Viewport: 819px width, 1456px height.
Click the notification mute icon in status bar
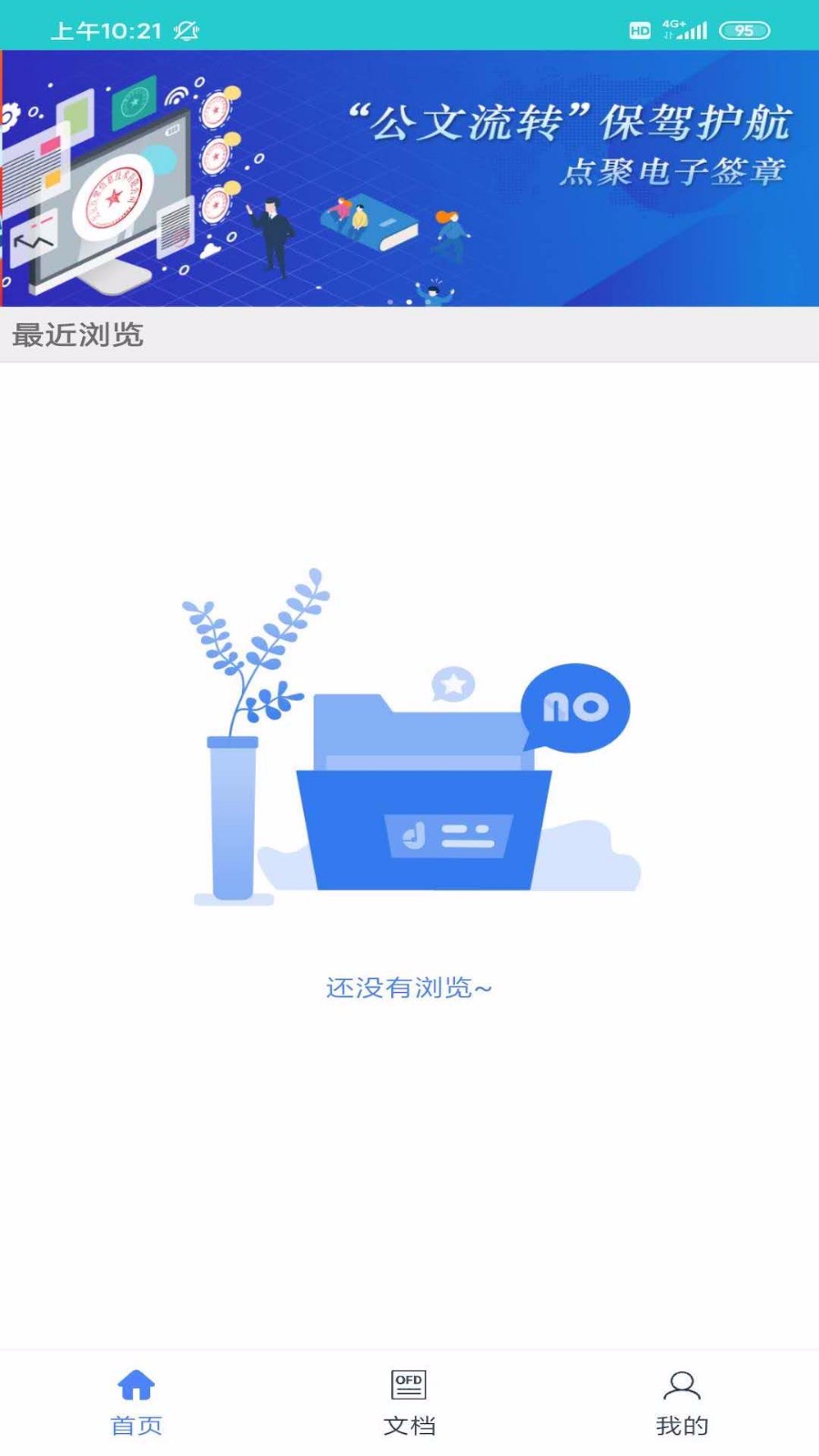click(185, 29)
